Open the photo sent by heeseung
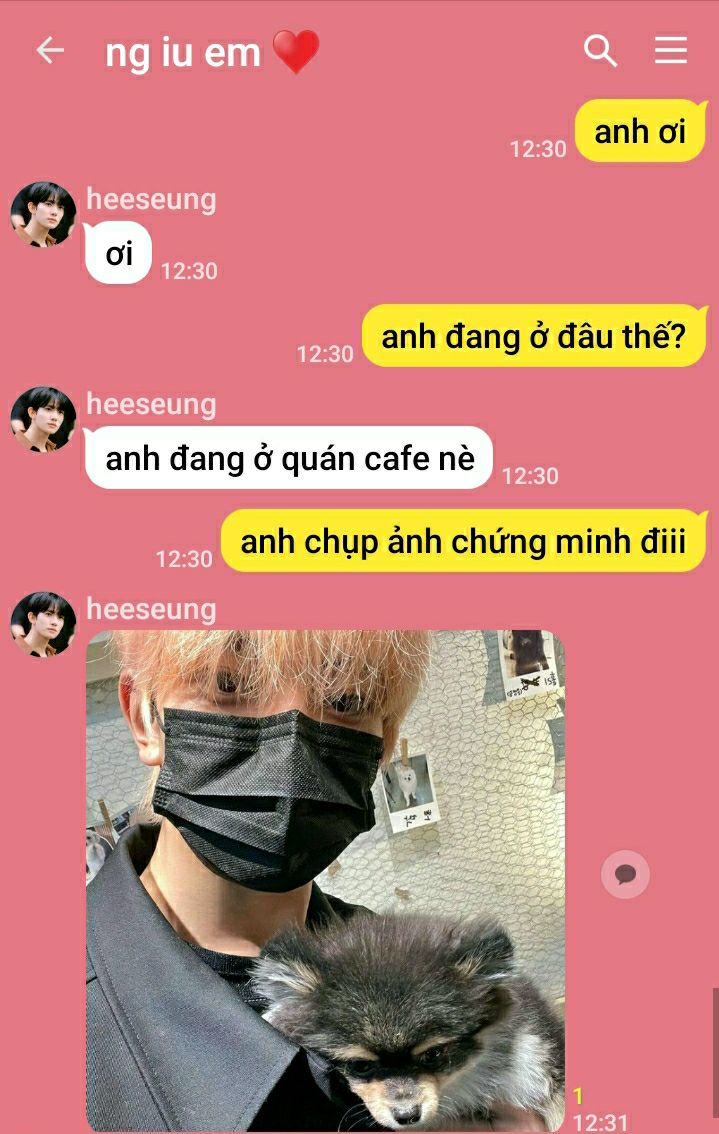This screenshot has width=719, height=1134. 326,879
